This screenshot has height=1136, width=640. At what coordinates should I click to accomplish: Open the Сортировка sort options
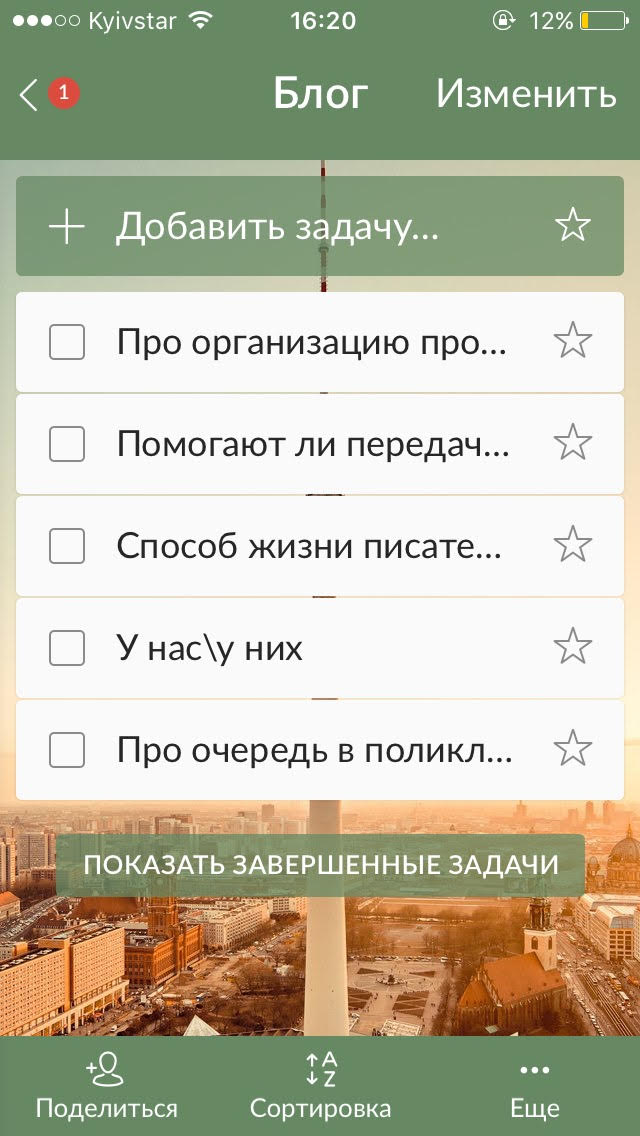(x=320, y=1087)
